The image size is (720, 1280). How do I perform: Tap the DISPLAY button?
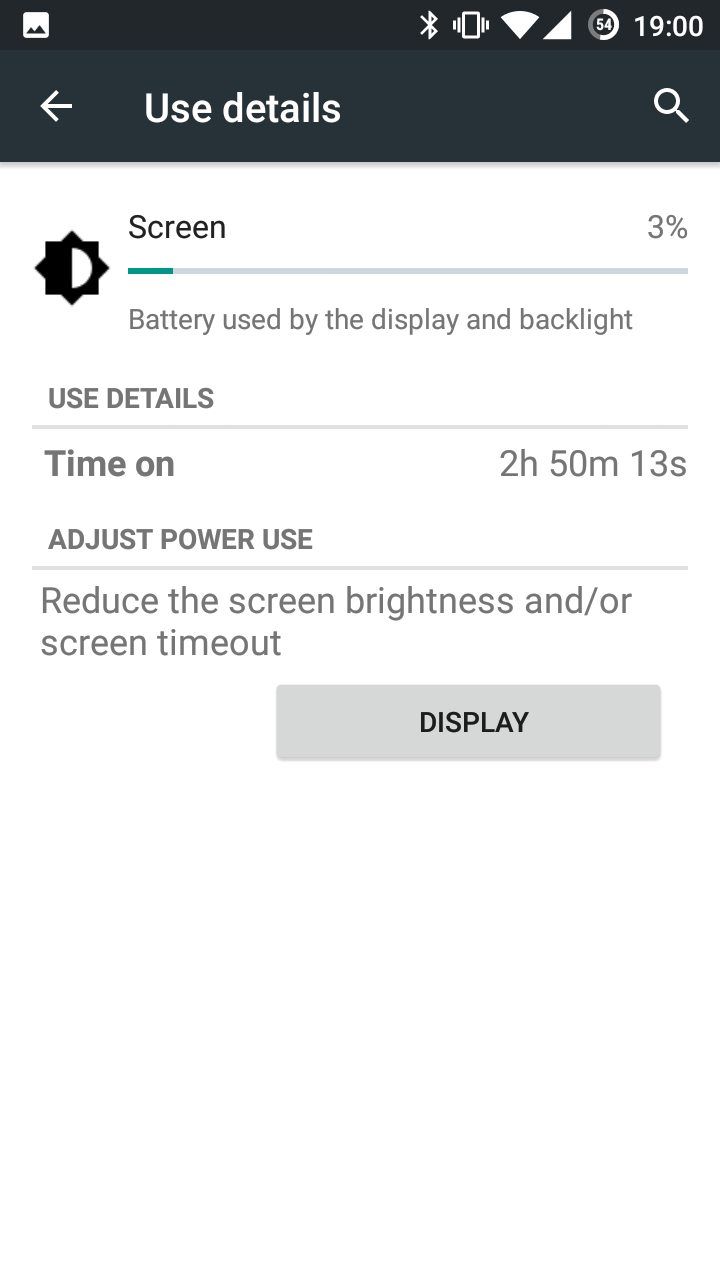pos(468,722)
